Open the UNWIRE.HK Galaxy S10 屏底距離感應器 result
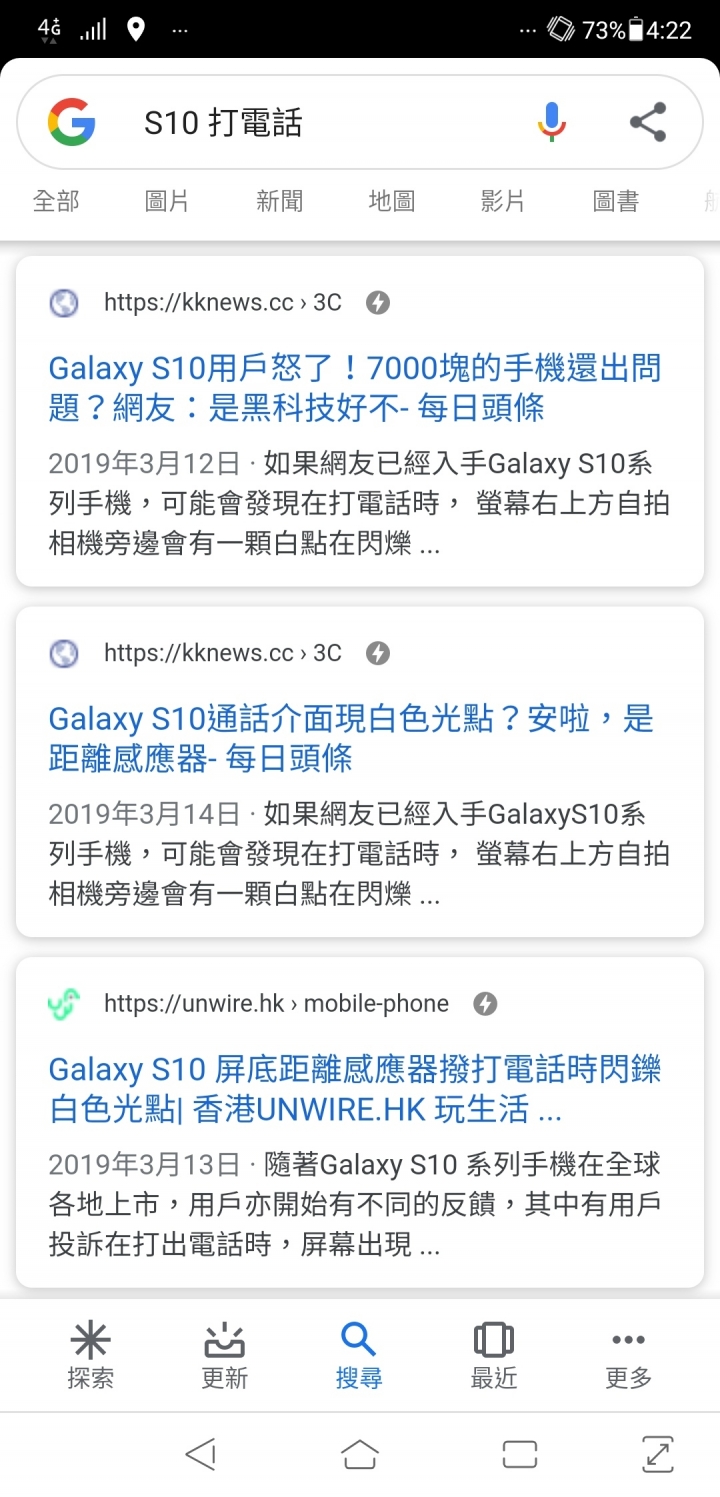Image resolution: width=720 pixels, height=1497 pixels. point(354,1089)
